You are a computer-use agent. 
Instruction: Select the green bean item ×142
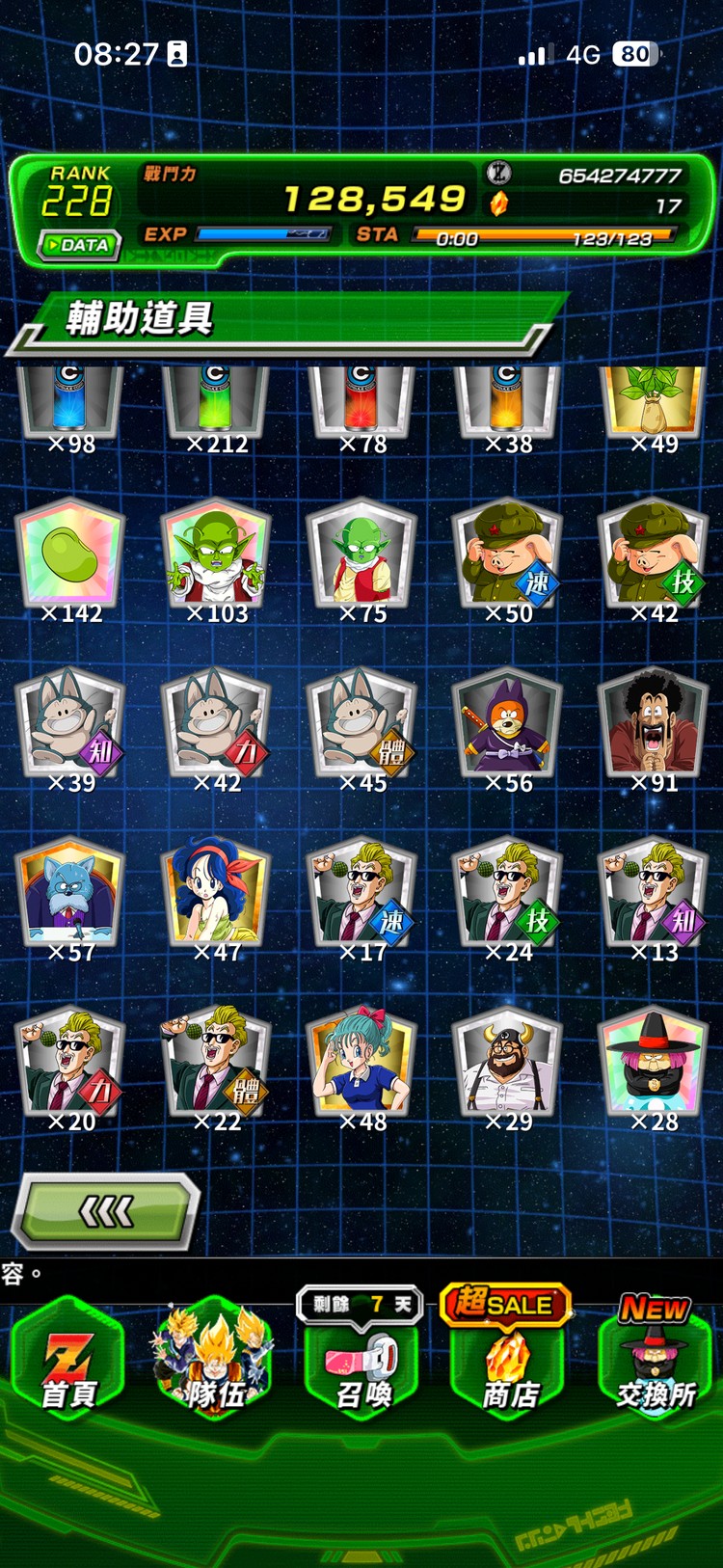[70, 554]
